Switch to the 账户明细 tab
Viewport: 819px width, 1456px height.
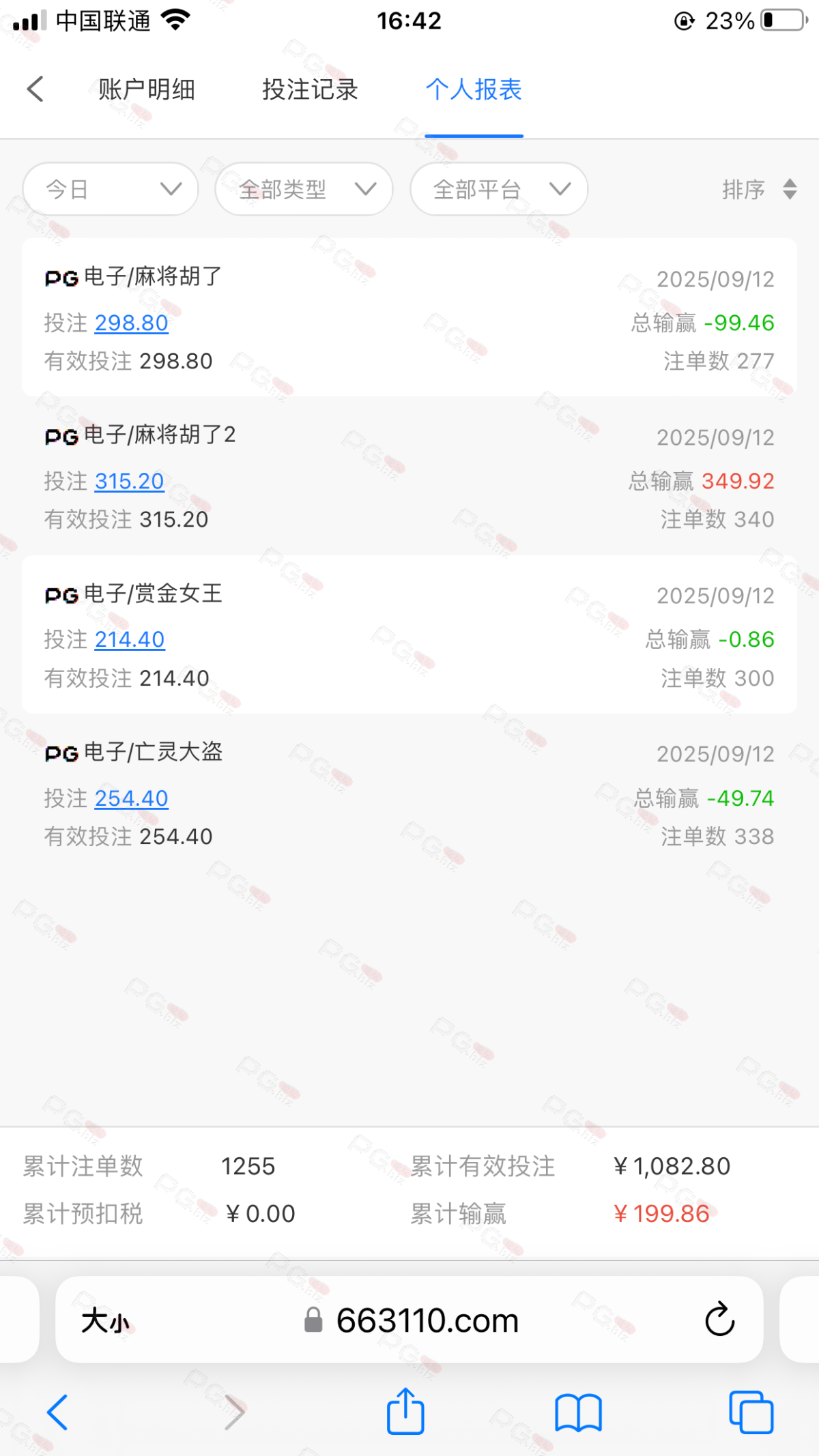click(x=147, y=89)
